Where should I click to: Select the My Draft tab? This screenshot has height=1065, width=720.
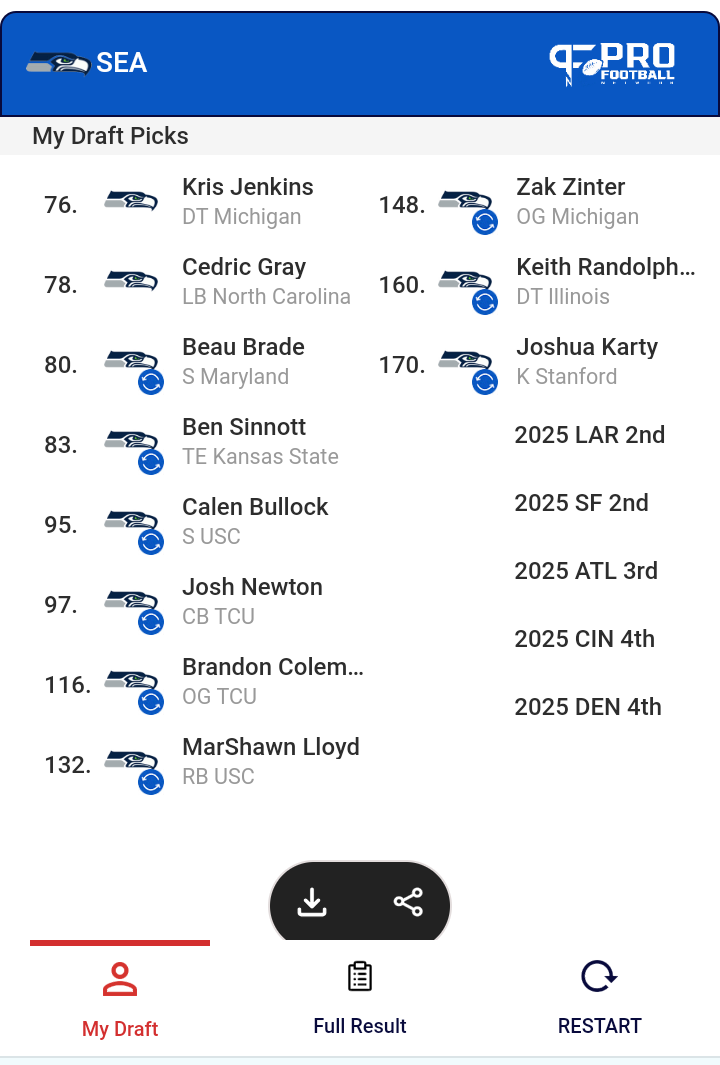point(120,998)
